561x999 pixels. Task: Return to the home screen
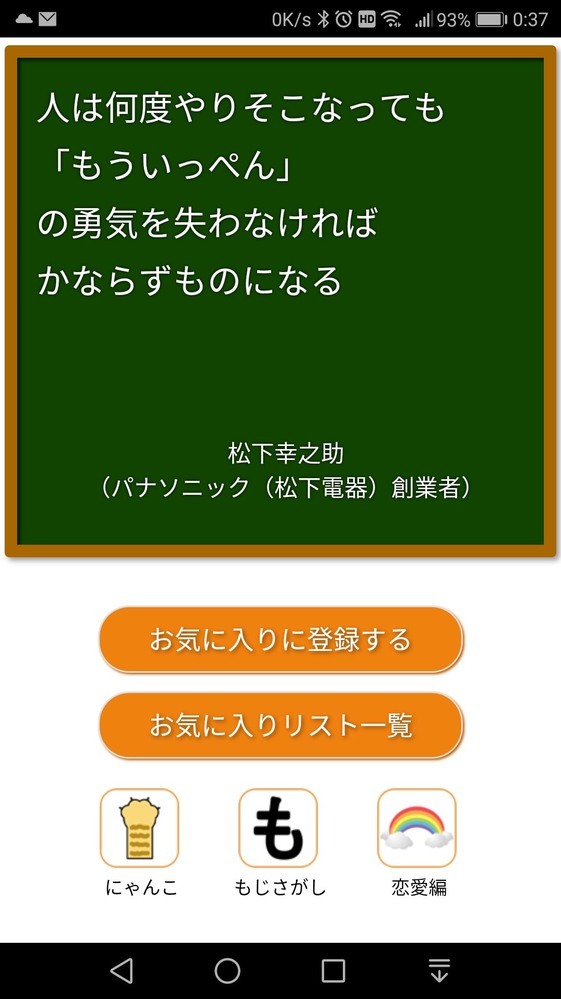(227, 971)
